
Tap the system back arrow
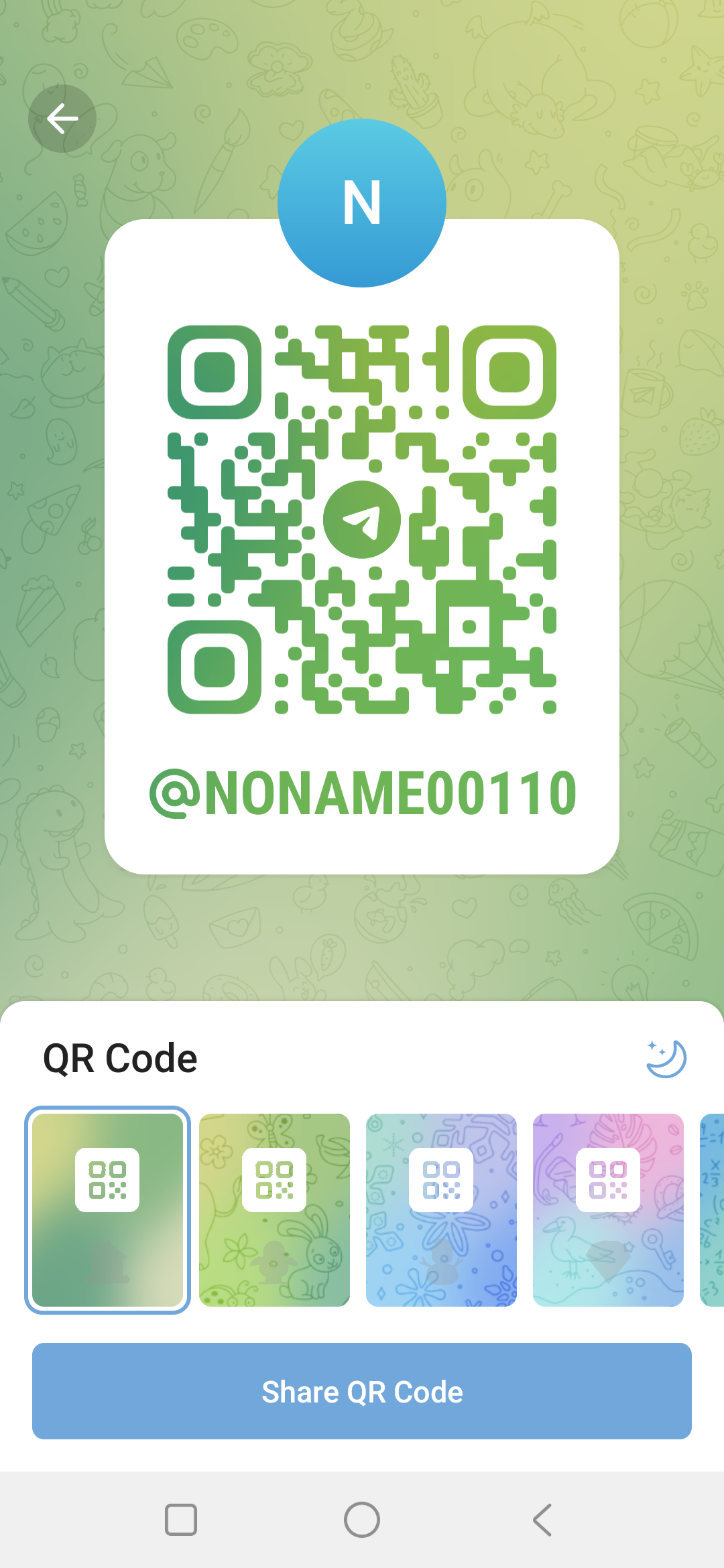[x=542, y=1520]
